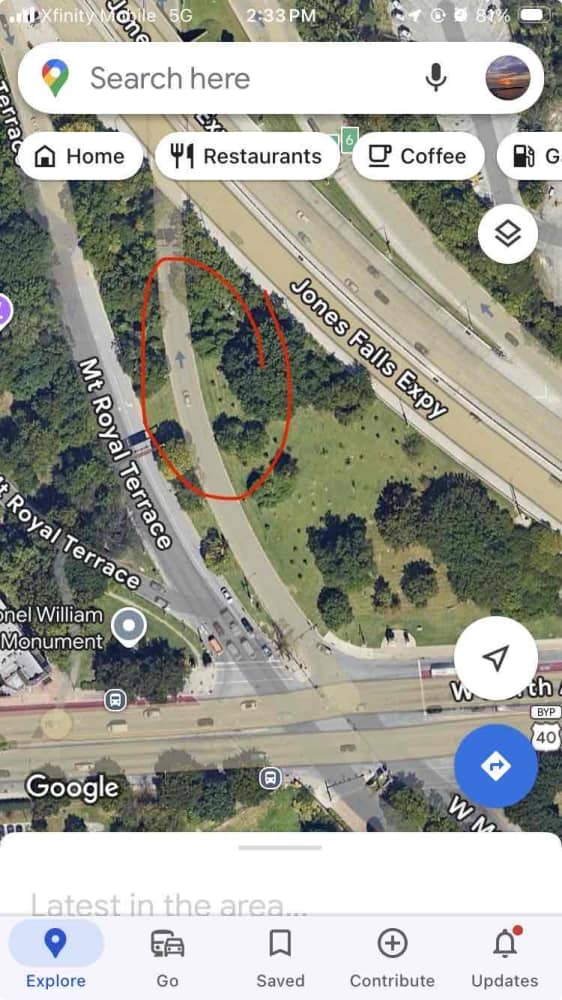Select the Home chip

tap(80, 156)
